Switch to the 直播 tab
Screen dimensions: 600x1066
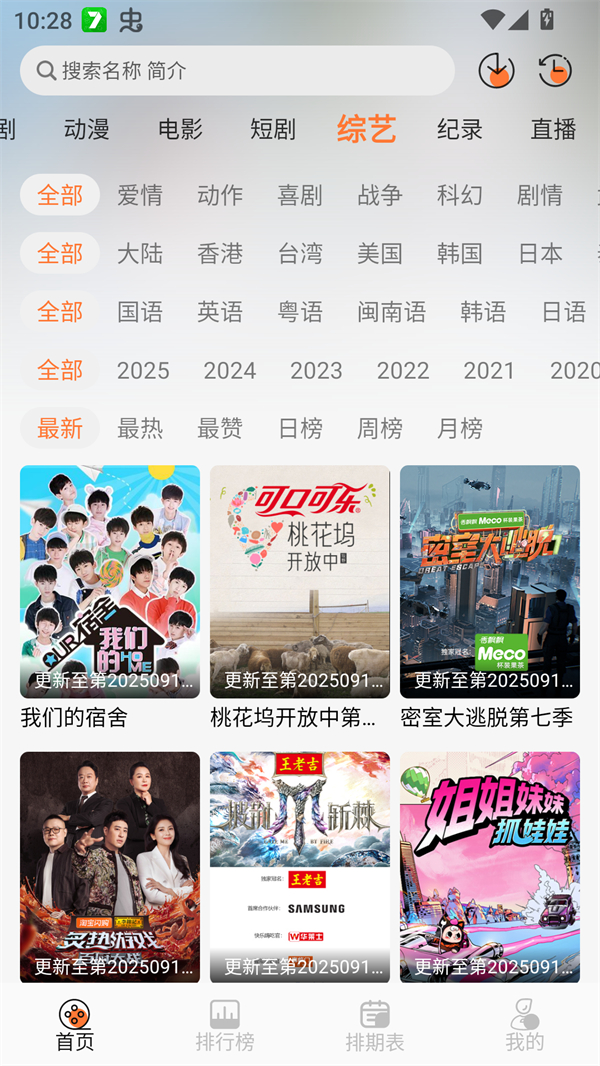[x=553, y=129]
